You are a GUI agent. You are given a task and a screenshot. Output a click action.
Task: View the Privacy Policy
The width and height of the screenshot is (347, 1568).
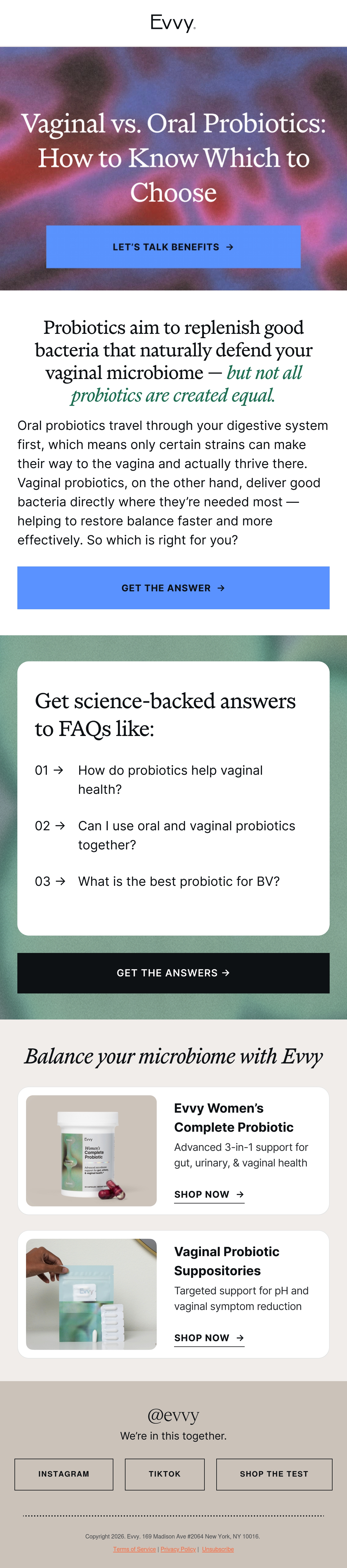pos(178,1549)
